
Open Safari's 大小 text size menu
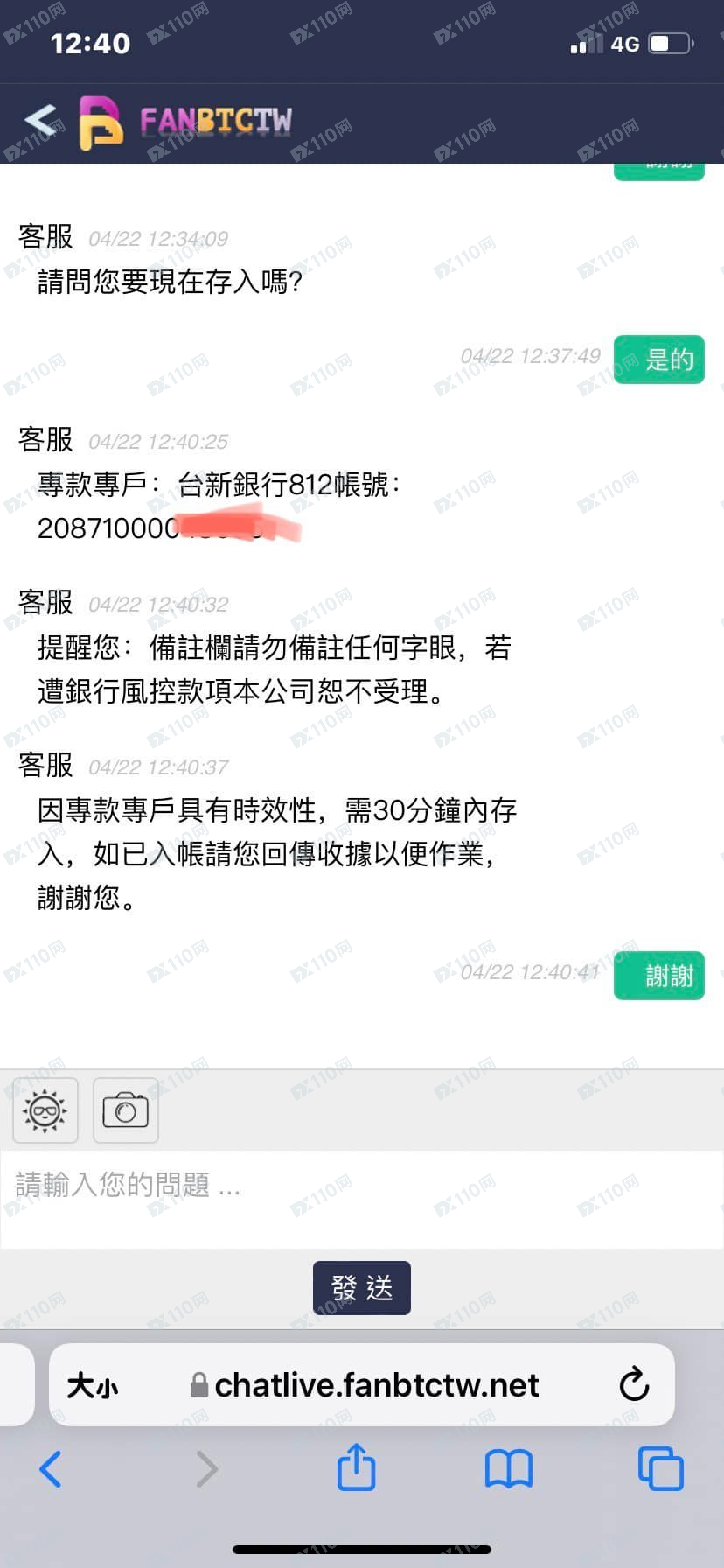pos(93,1385)
